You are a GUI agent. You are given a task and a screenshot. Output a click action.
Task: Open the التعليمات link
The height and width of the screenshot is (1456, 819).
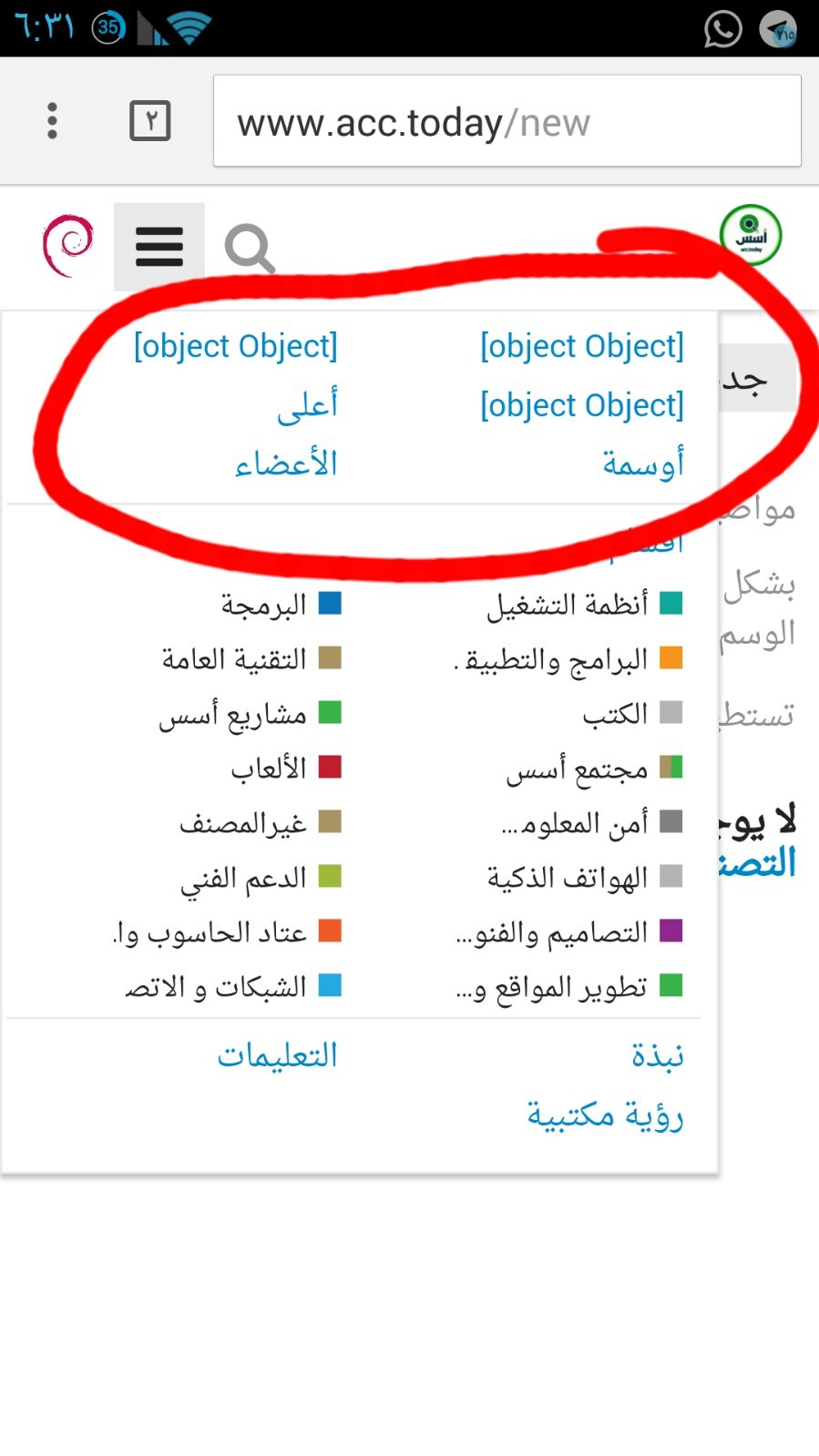click(x=277, y=1056)
